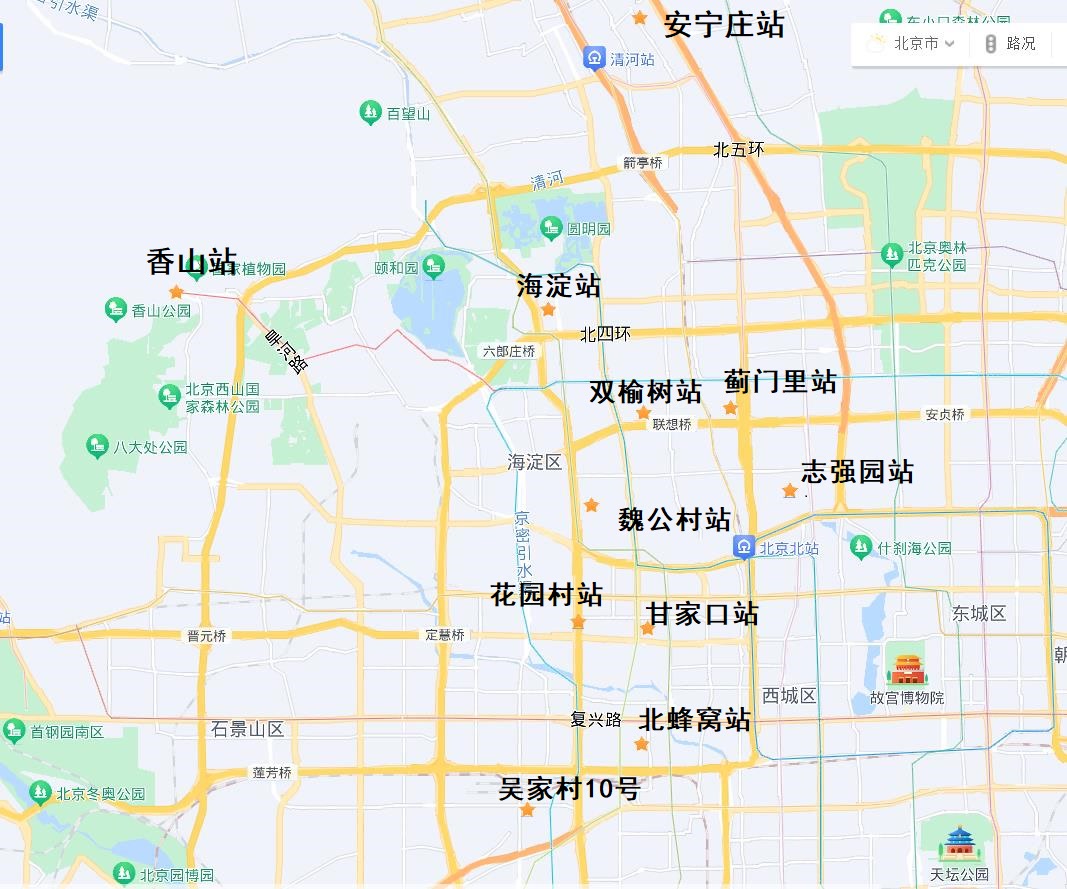The image size is (1067, 889).
Task: Open the 北京市 city selector dropdown
Action: [915, 44]
